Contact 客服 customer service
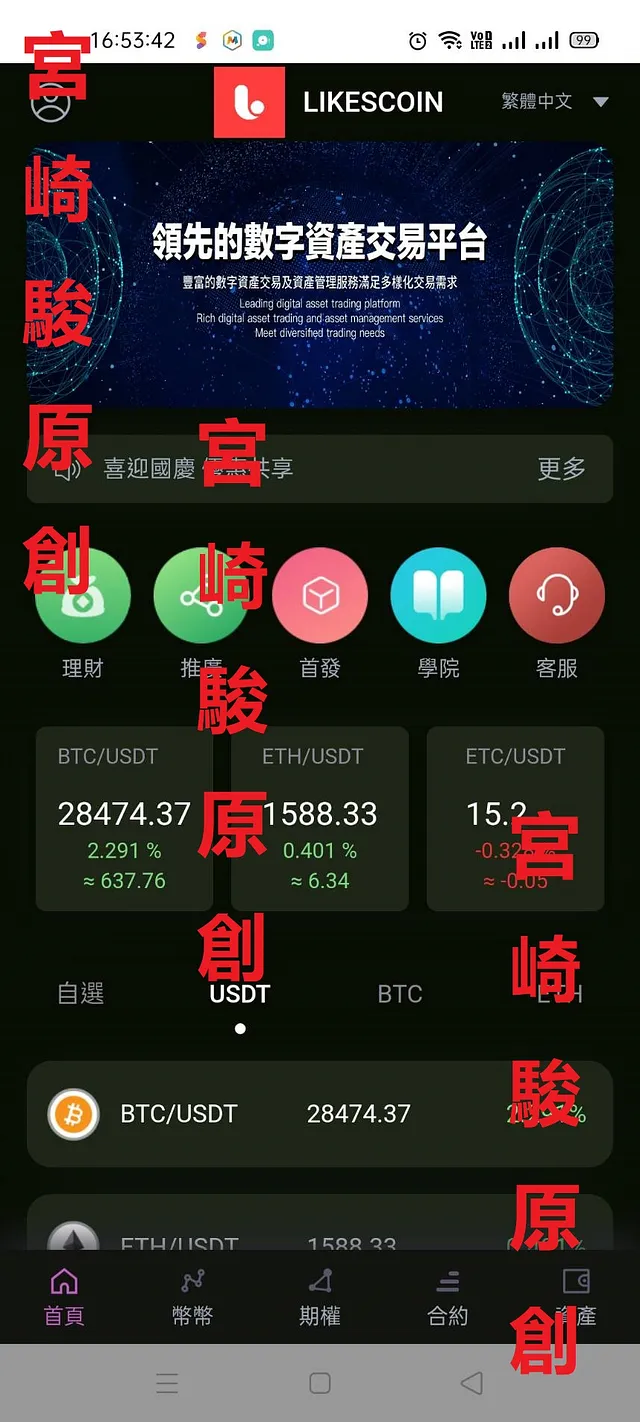This screenshot has width=640, height=1422. tap(557, 596)
